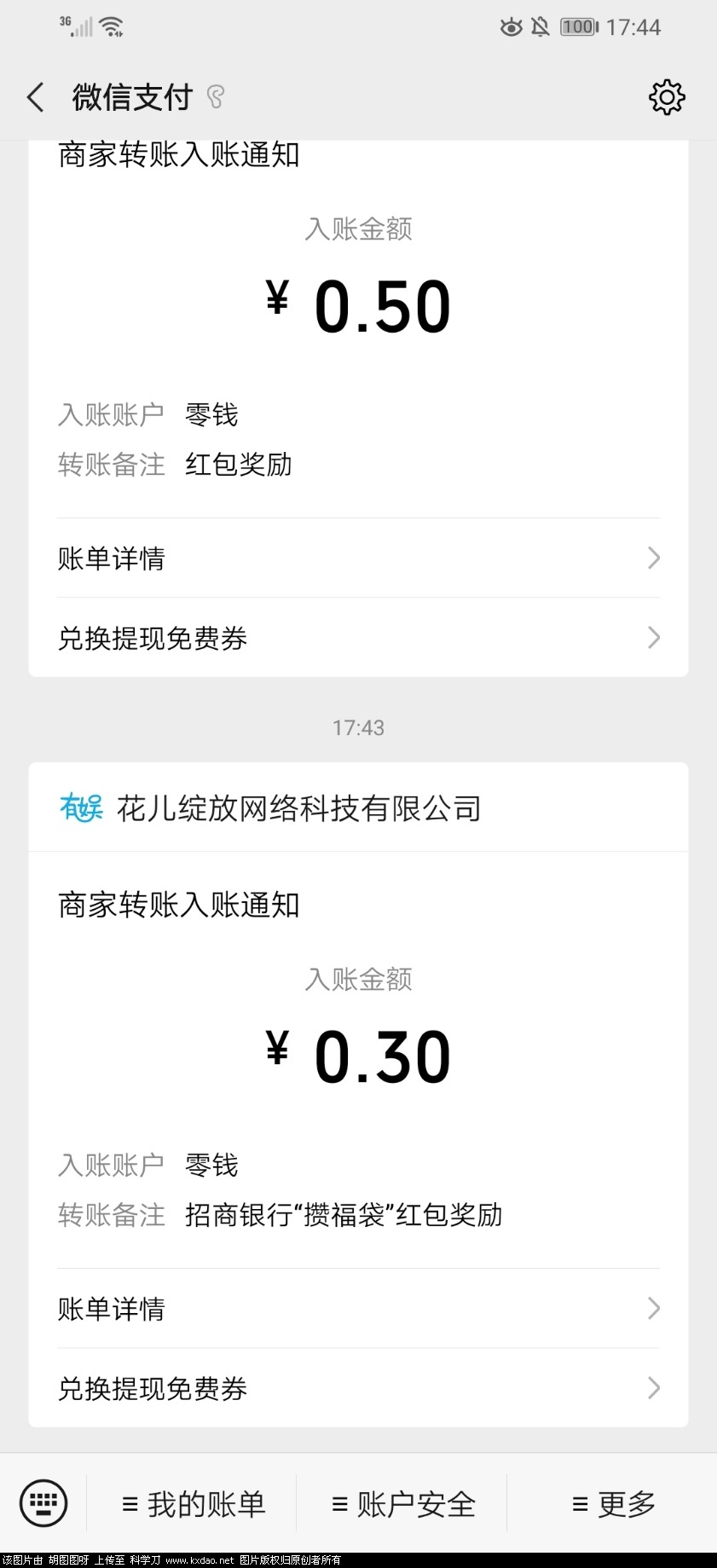Tap the ¥0.30 入账金额 amount
The width and height of the screenshot is (717, 1568).
pyautogui.click(x=358, y=1055)
